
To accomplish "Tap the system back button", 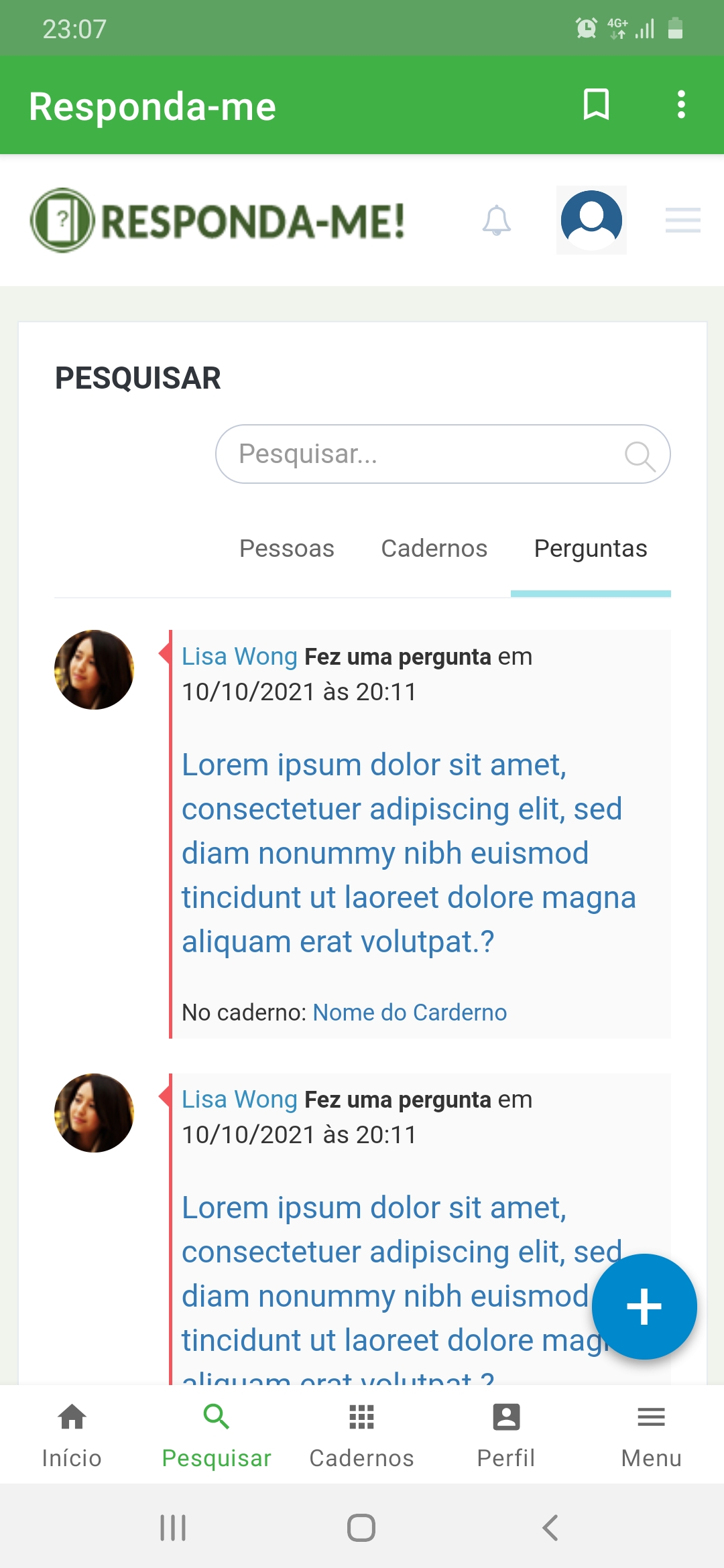I will pos(550,1528).
